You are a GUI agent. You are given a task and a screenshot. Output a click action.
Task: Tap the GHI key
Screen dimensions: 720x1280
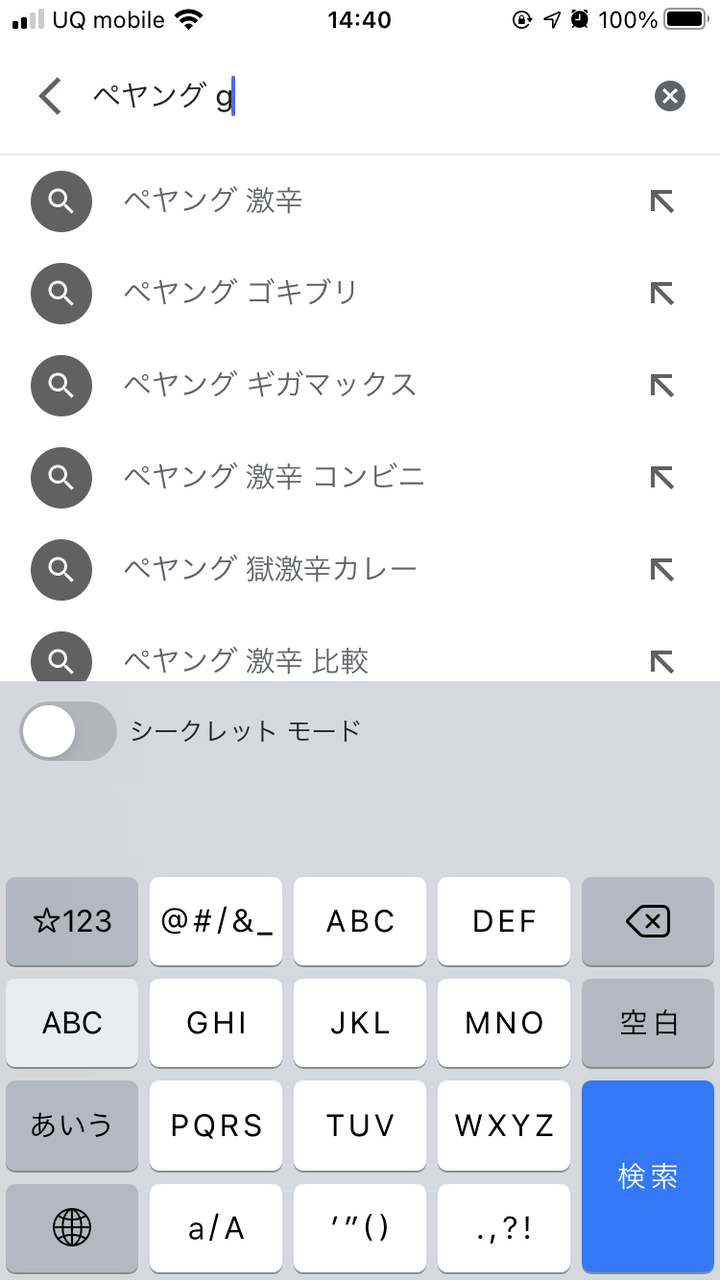216,1023
